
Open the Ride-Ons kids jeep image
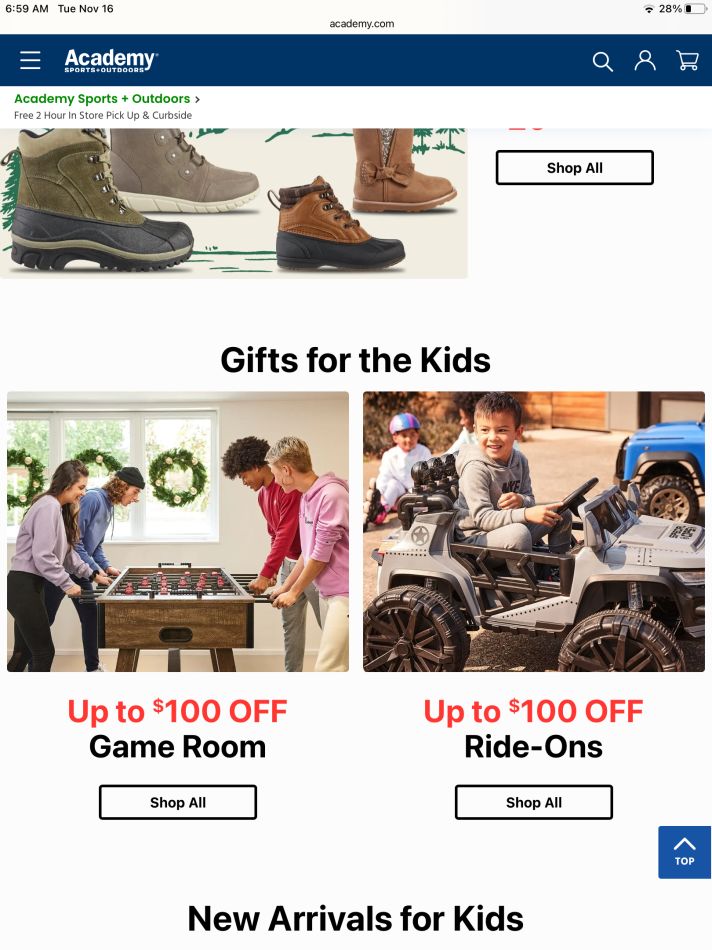pyautogui.click(x=533, y=531)
